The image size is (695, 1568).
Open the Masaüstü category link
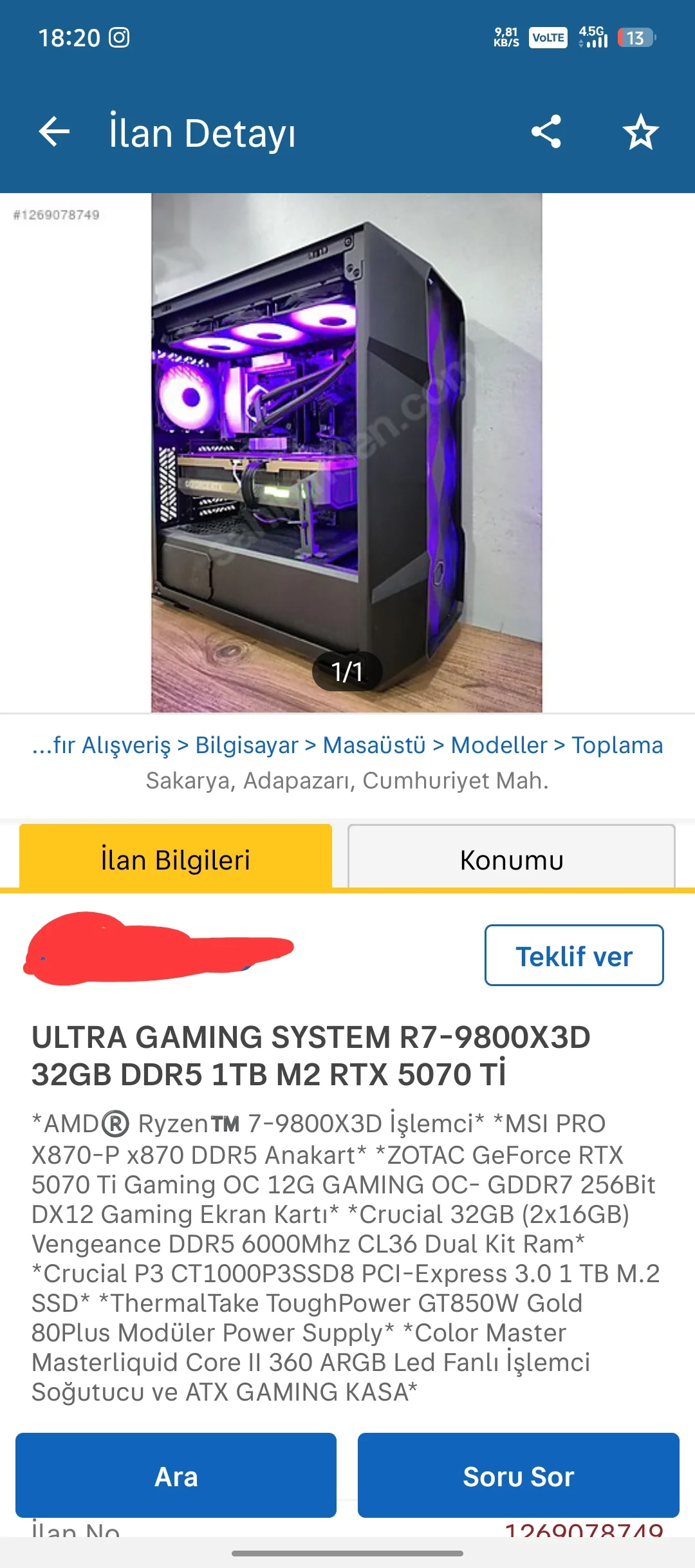(374, 745)
